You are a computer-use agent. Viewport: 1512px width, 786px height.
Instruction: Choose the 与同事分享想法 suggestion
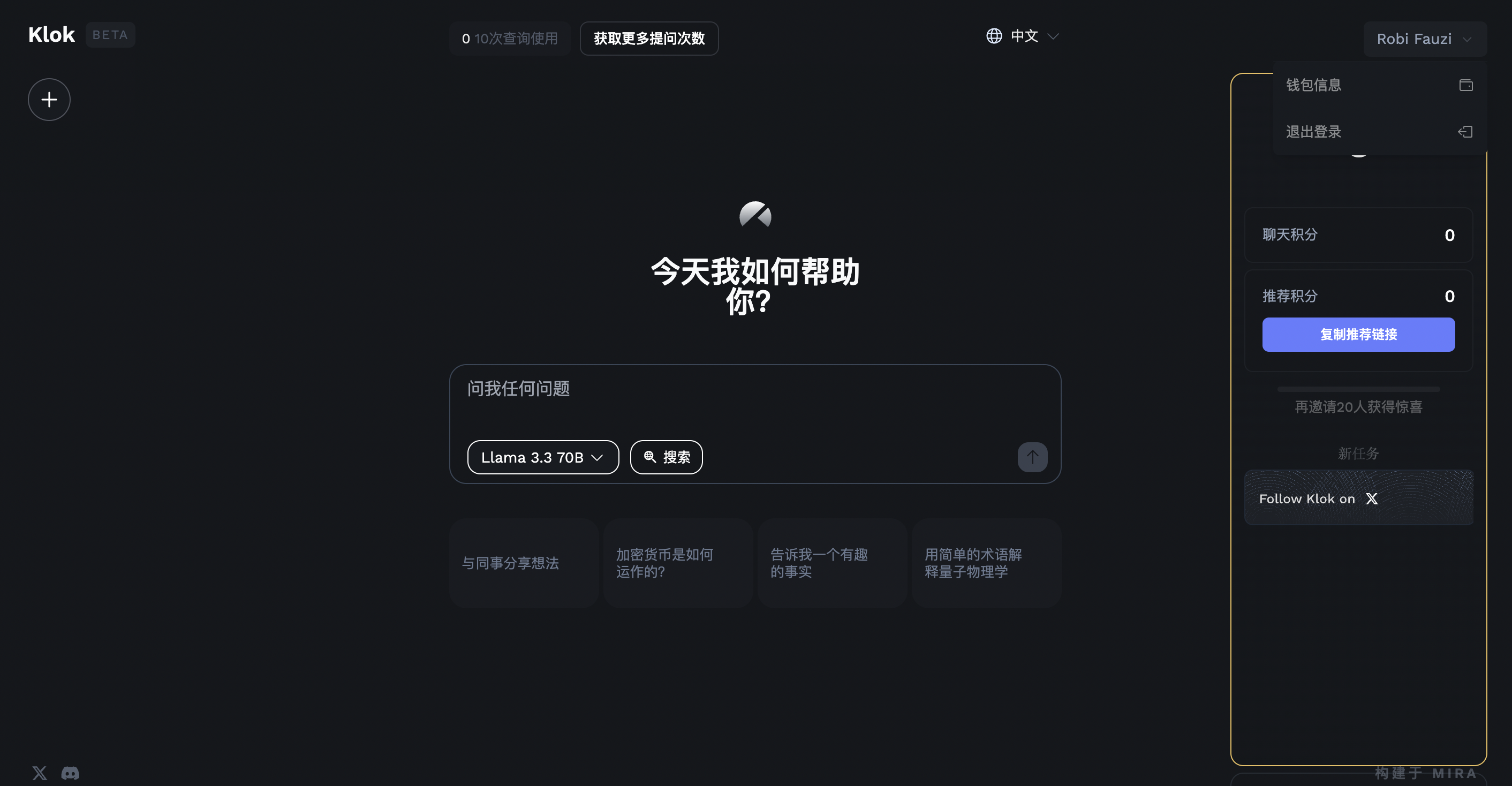(524, 563)
